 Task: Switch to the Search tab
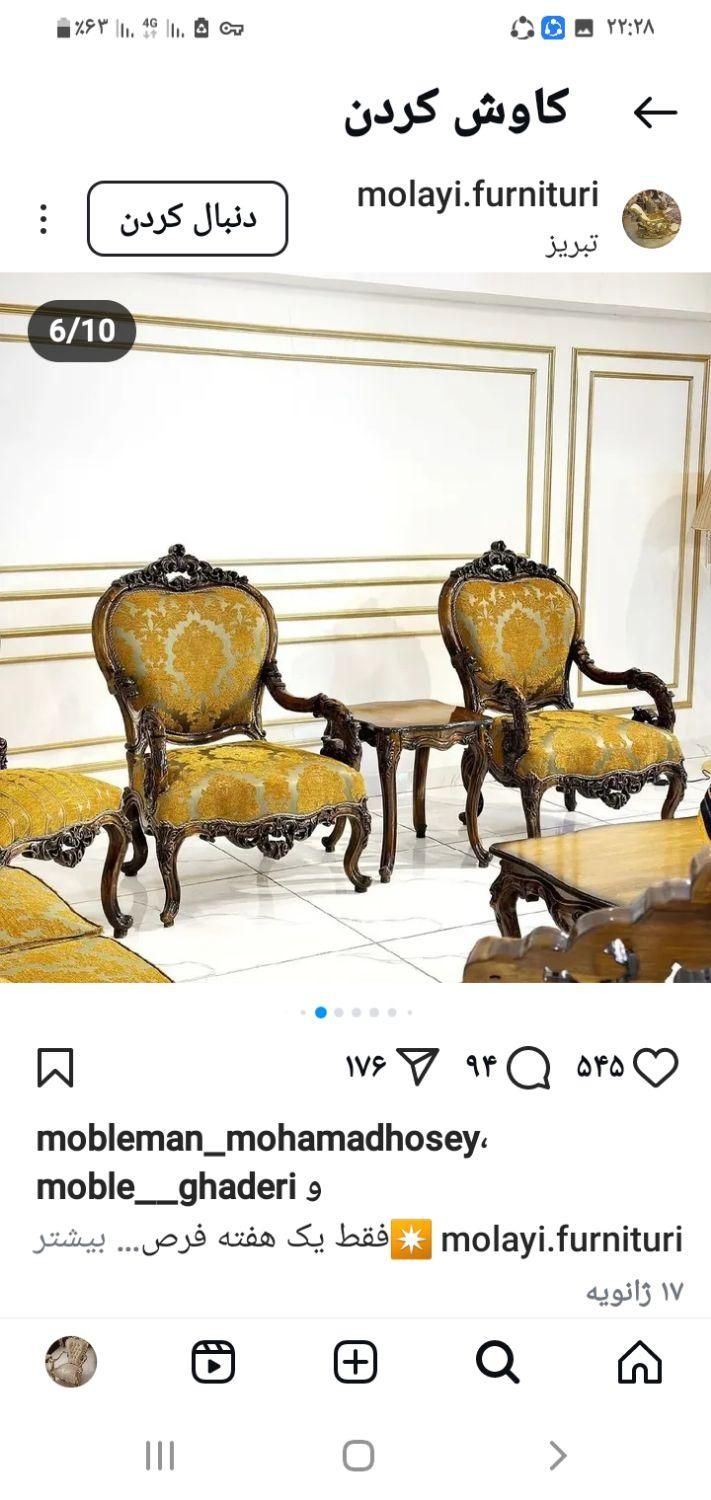(497, 1362)
